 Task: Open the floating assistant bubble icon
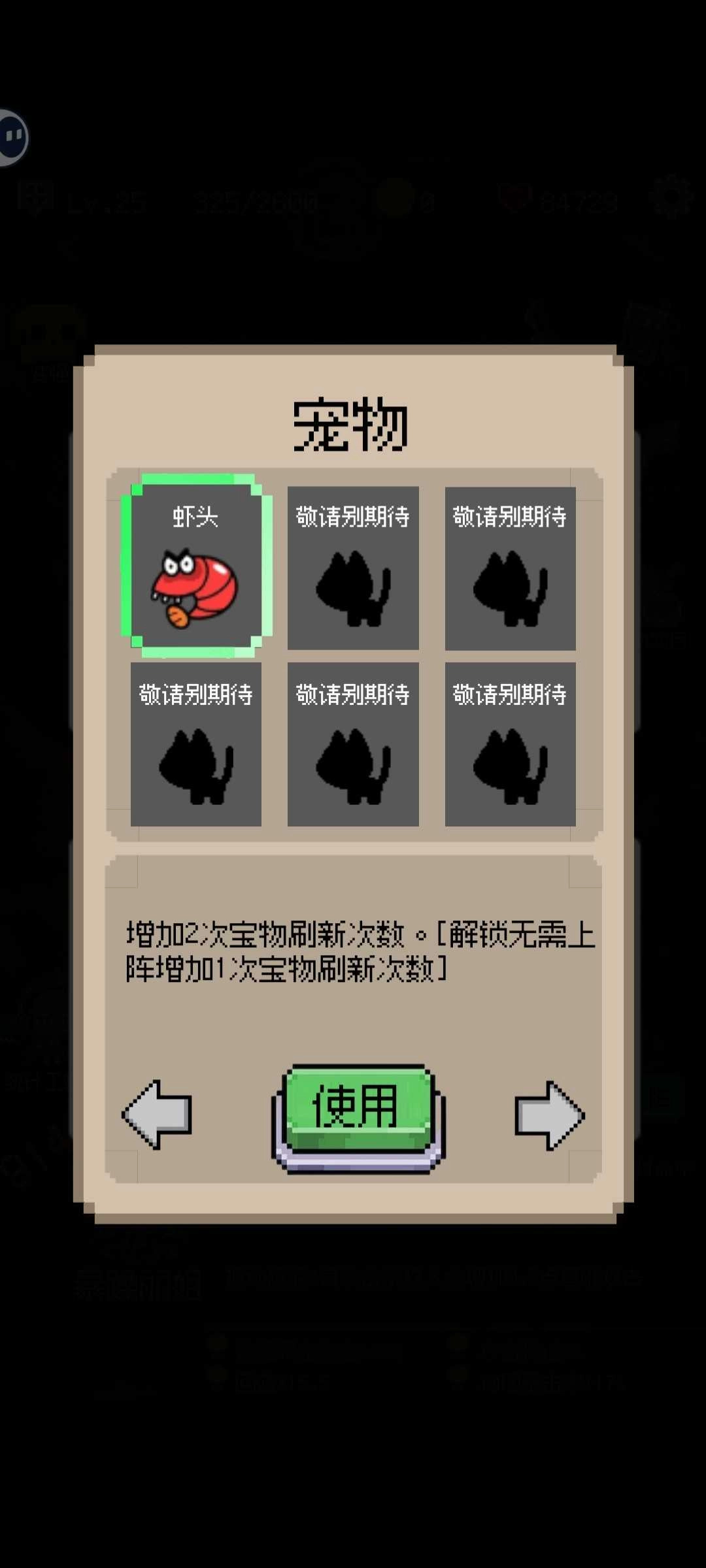tap(13, 137)
